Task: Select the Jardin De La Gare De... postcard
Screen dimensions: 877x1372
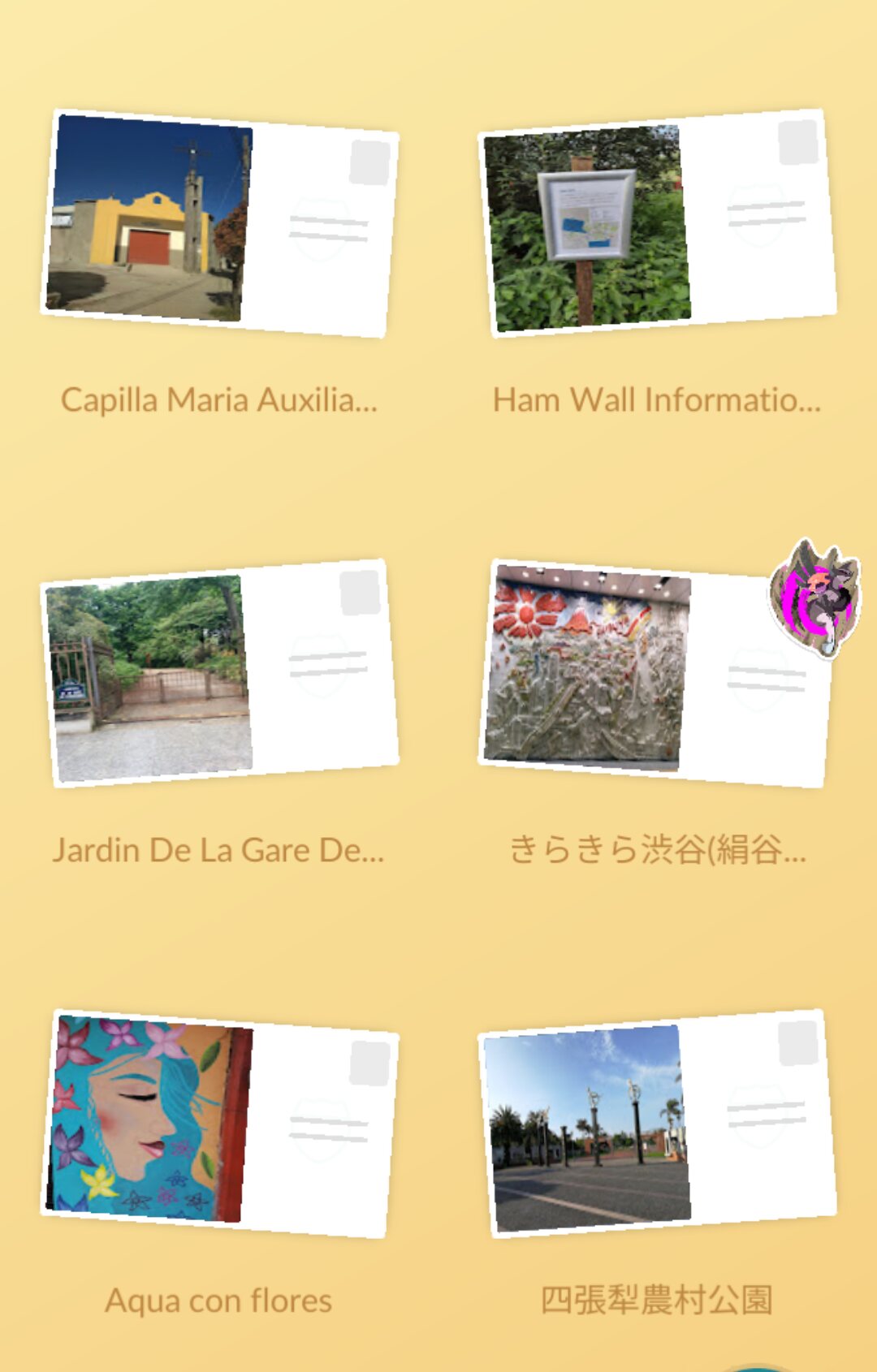Action: [219, 674]
